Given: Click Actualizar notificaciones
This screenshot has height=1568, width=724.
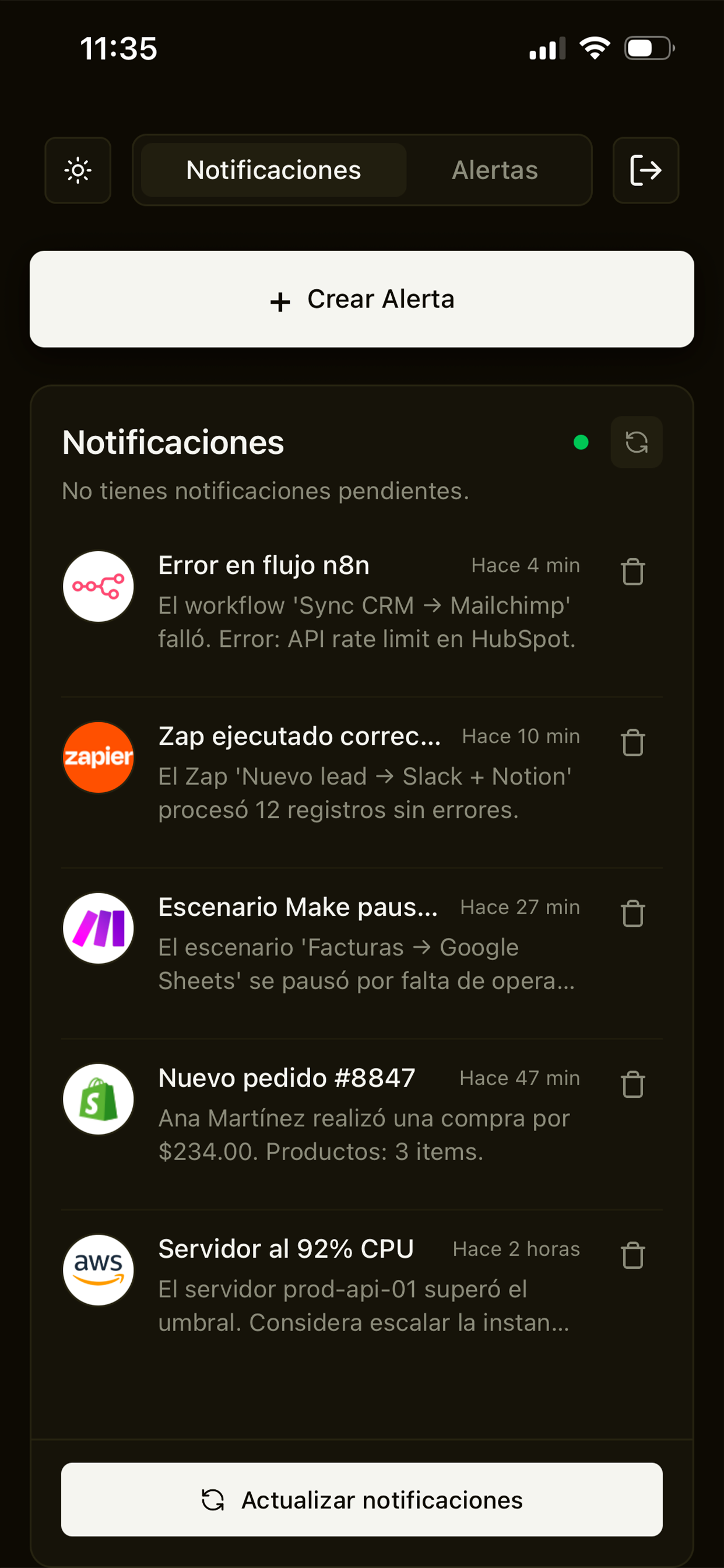Looking at the screenshot, I should 361,1499.
